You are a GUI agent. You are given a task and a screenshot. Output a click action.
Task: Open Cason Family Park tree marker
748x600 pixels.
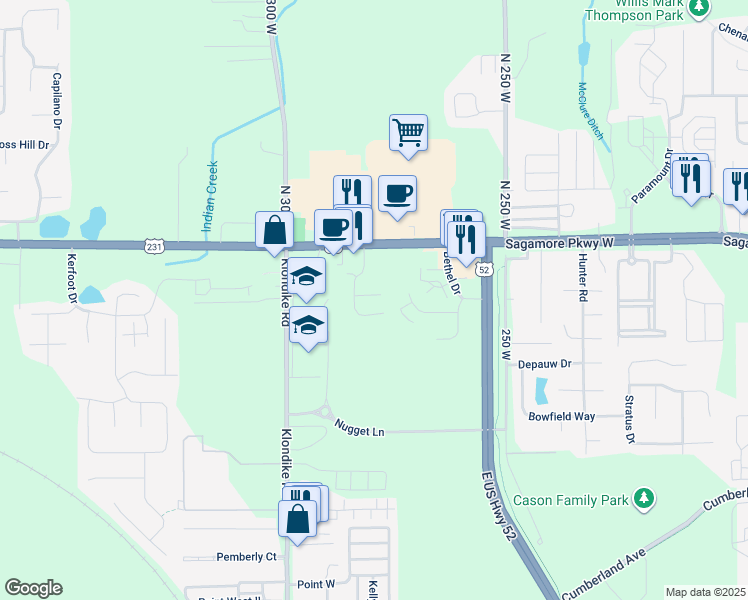coord(644,499)
